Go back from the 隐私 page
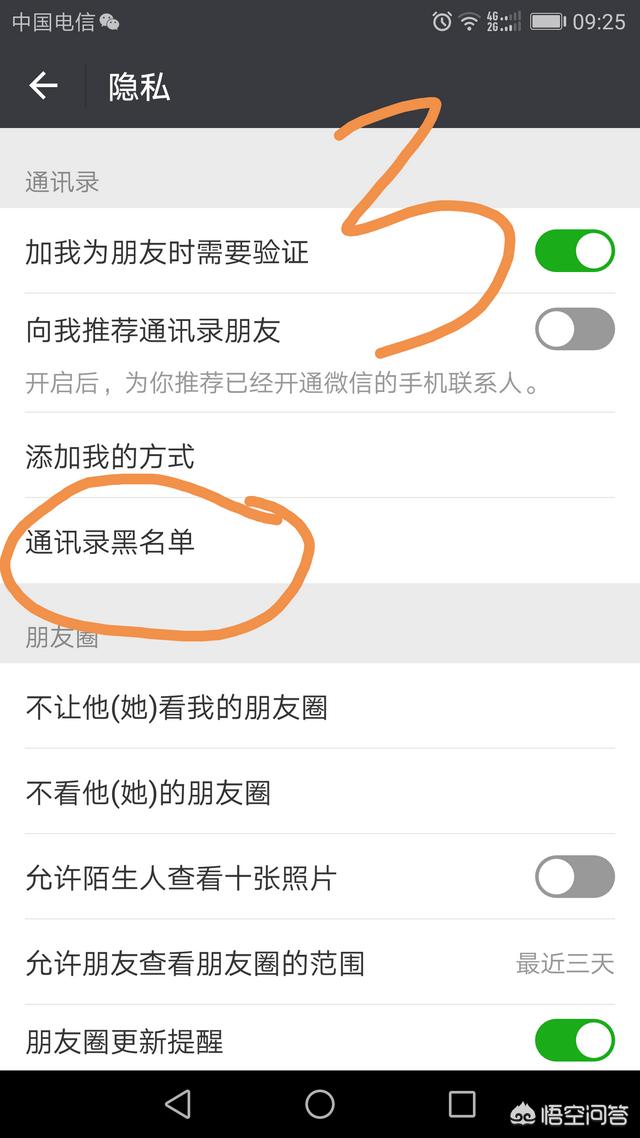 (43, 87)
